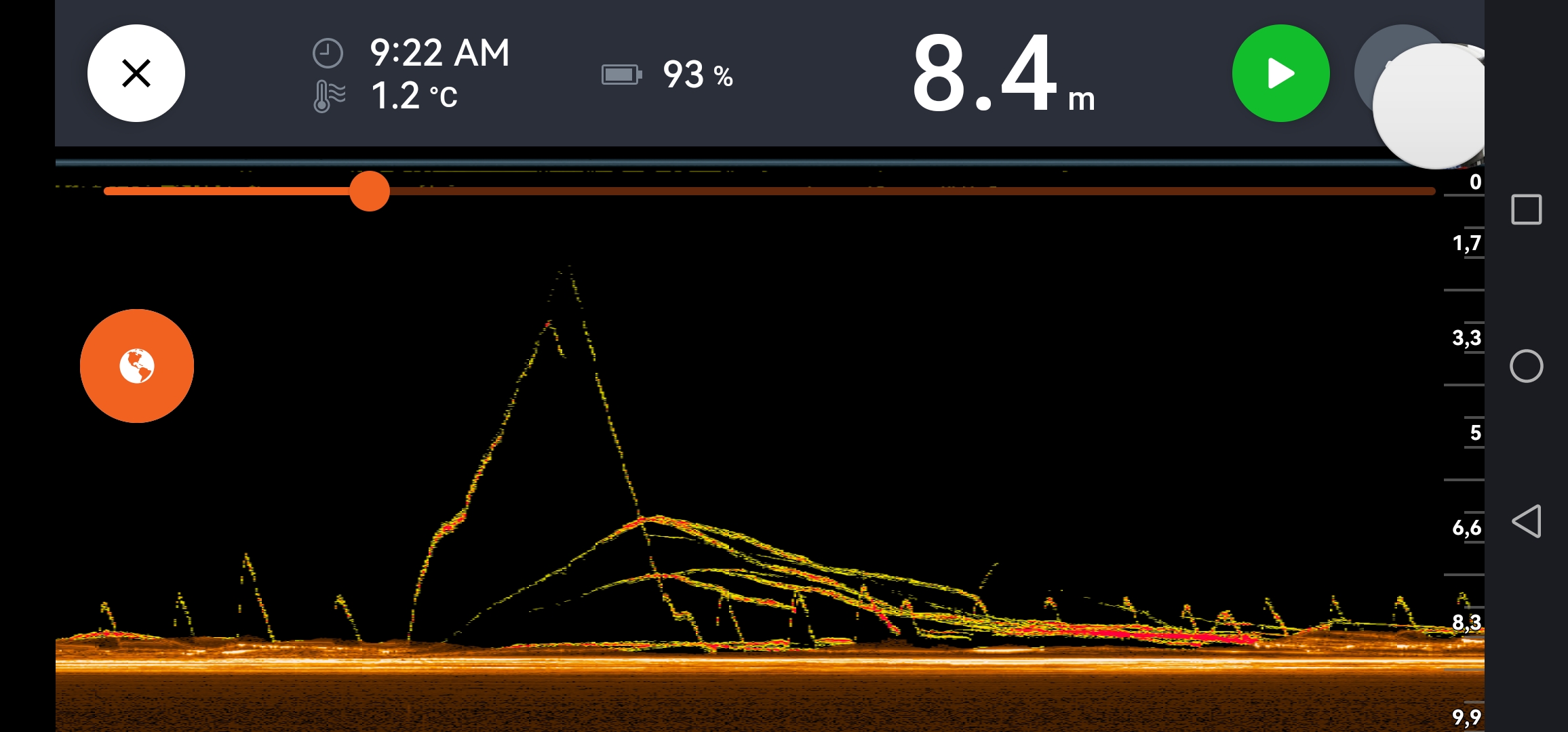Image resolution: width=1568 pixels, height=732 pixels.
Task: Open the map with the globe button
Action: click(137, 366)
